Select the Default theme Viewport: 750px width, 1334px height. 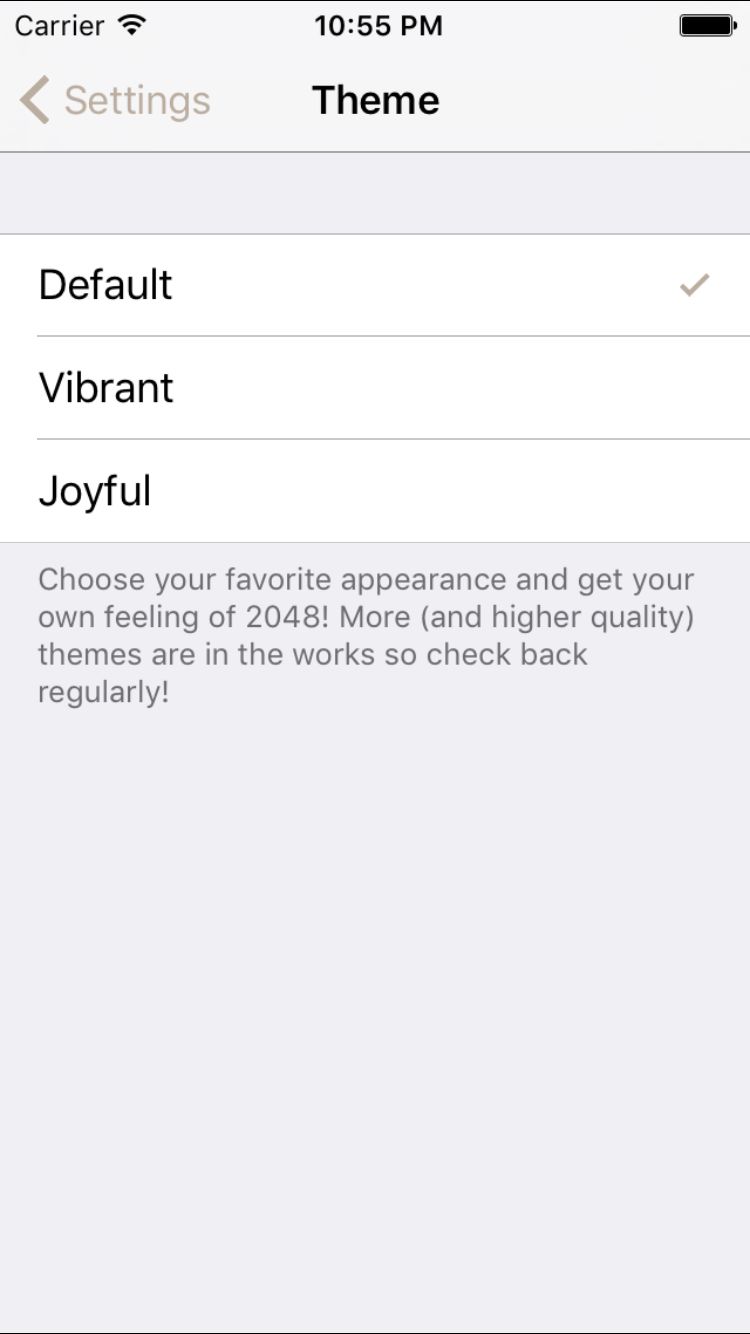point(375,285)
